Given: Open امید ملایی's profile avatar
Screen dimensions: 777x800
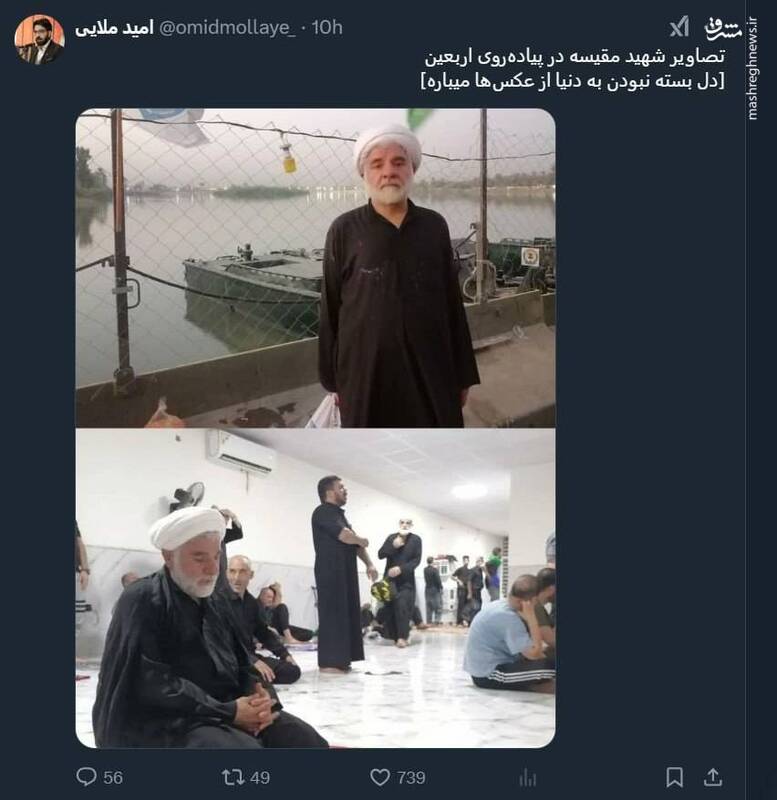Looking at the screenshot, I should [39, 40].
